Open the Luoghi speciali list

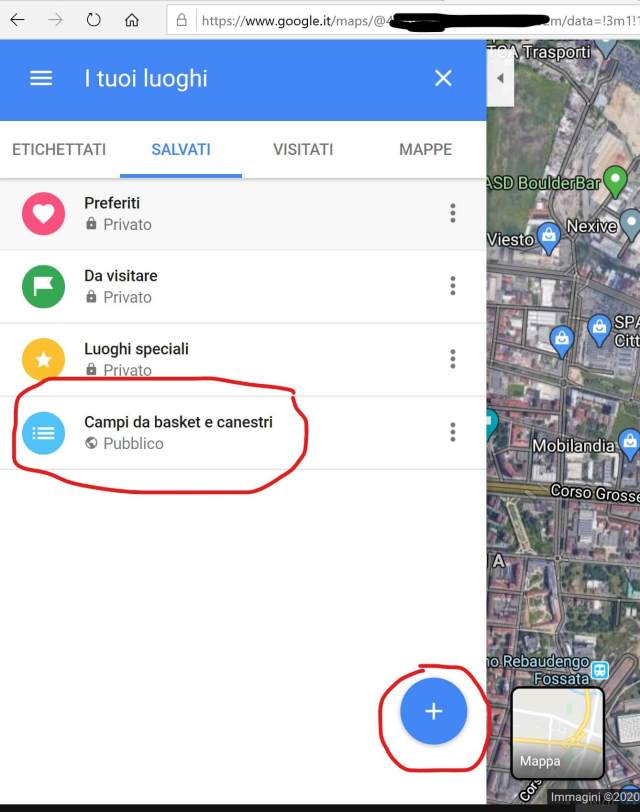200,359
